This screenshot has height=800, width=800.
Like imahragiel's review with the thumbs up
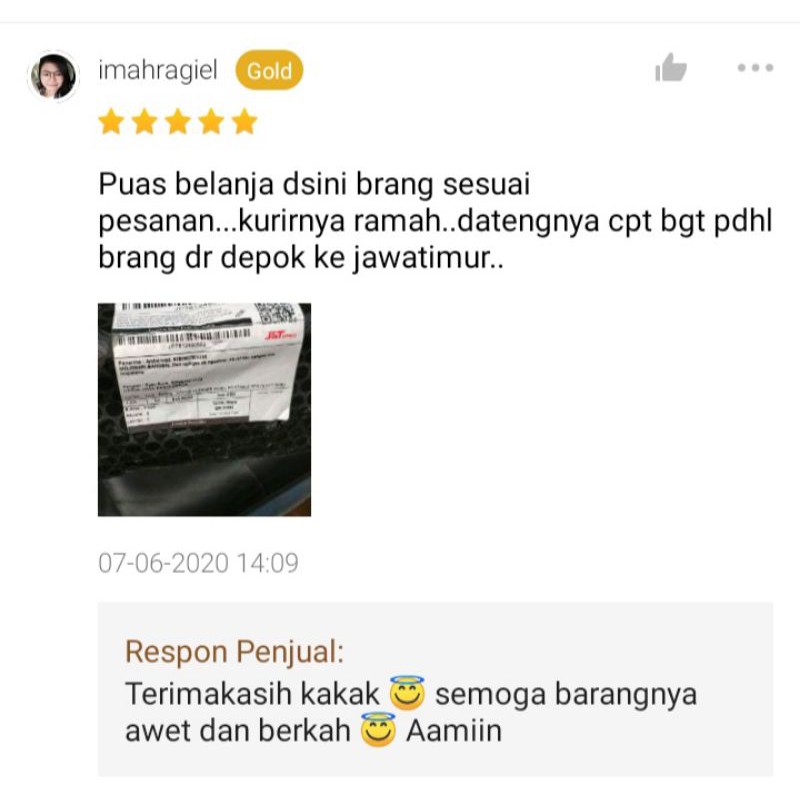click(670, 67)
